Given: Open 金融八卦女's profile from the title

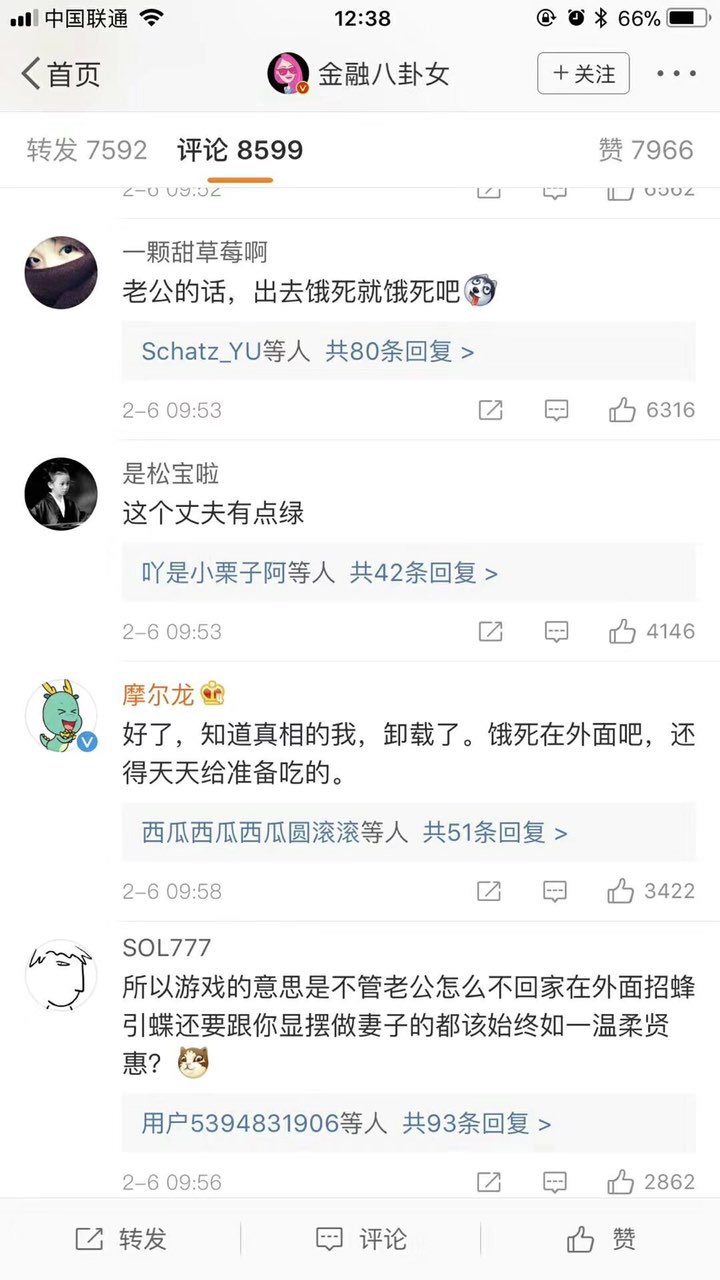Looking at the screenshot, I should pos(360,74).
